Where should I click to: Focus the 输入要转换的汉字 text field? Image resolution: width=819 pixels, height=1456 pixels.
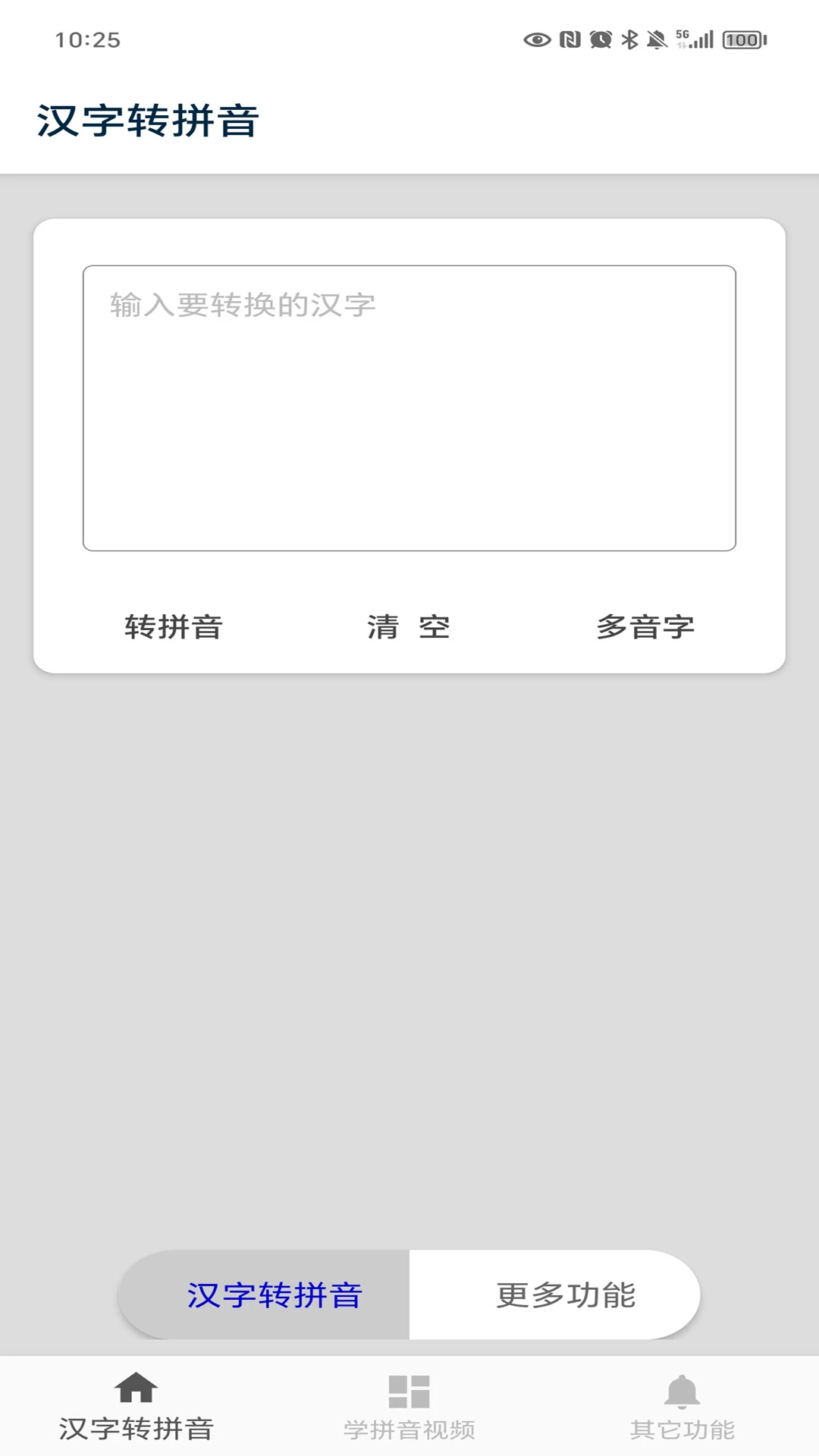[x=409, y=408]
